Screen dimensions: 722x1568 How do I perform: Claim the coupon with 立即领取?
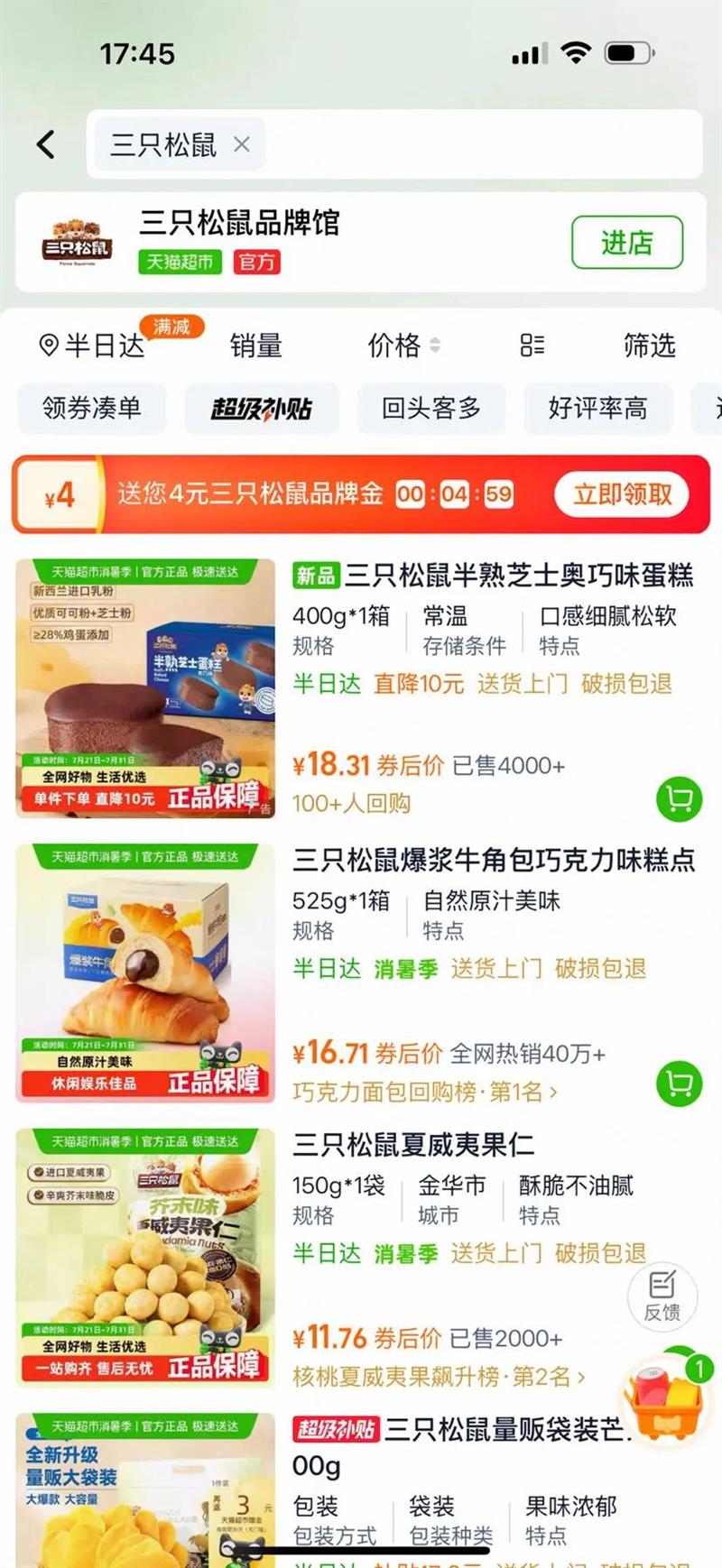coord(622,493)
